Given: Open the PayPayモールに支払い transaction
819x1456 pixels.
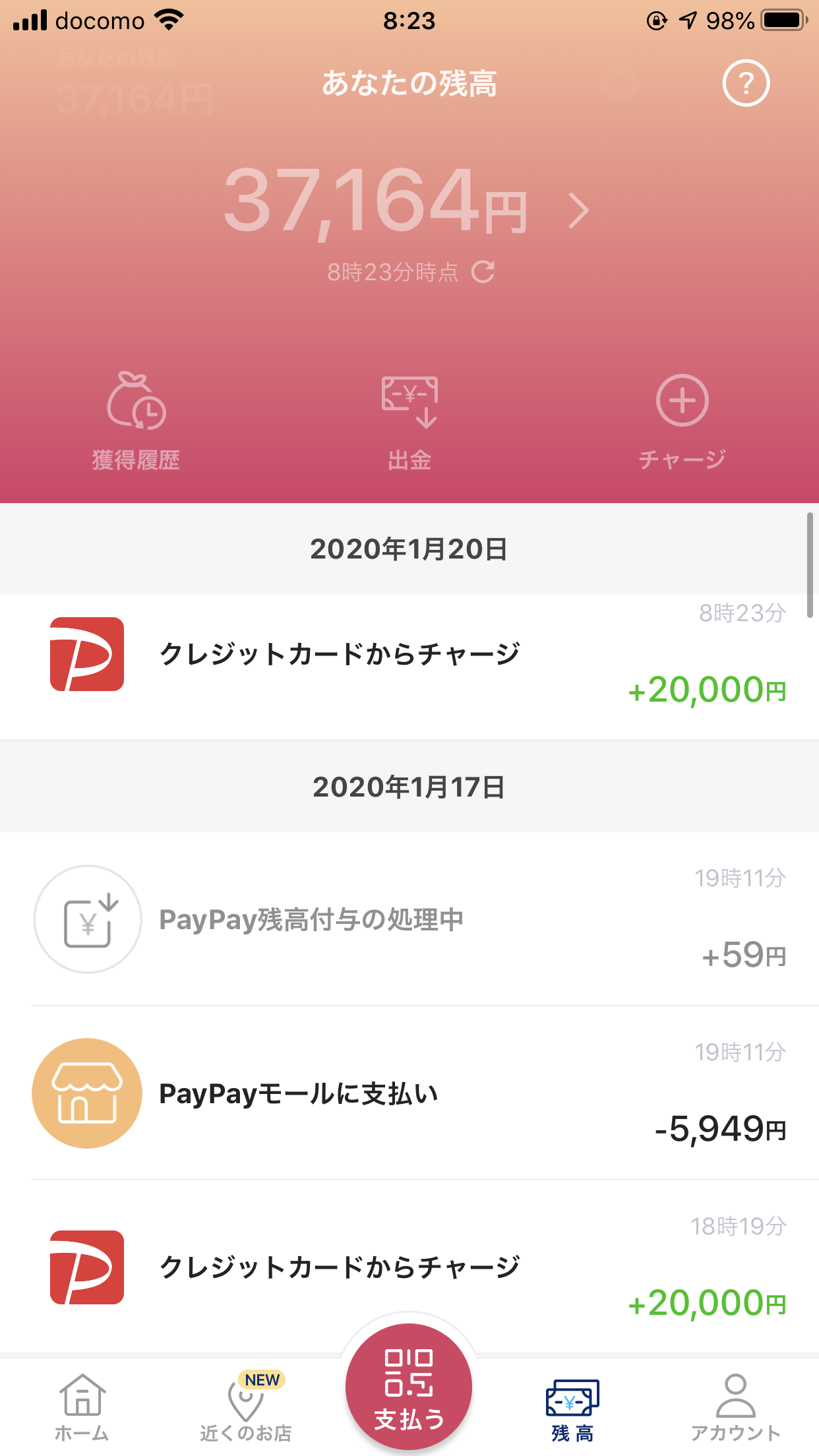Looking at the screenshot, I should point(409,1093).
